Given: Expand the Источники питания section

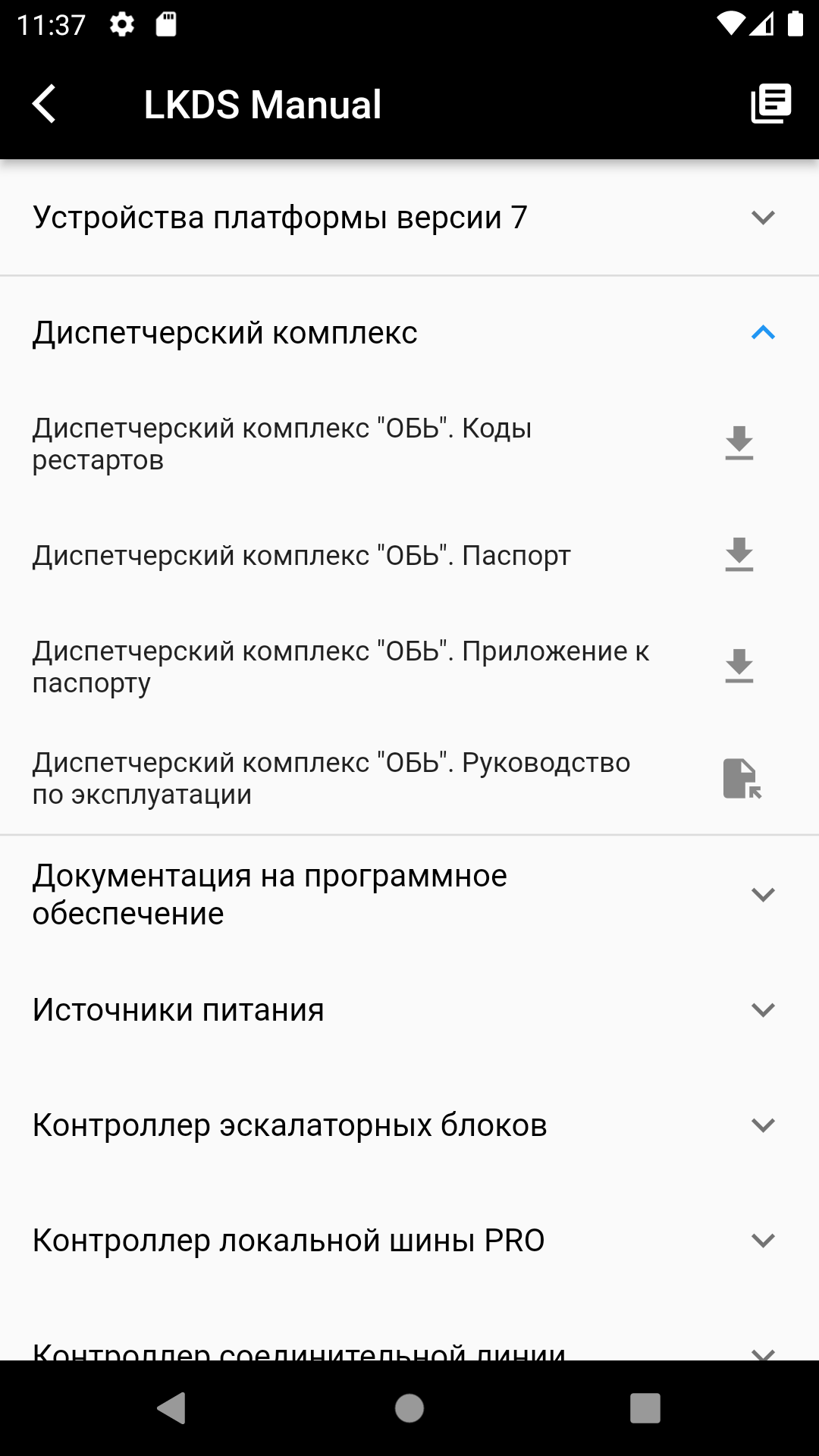Looking at the screenshot, I should (x=762, y=1010).
